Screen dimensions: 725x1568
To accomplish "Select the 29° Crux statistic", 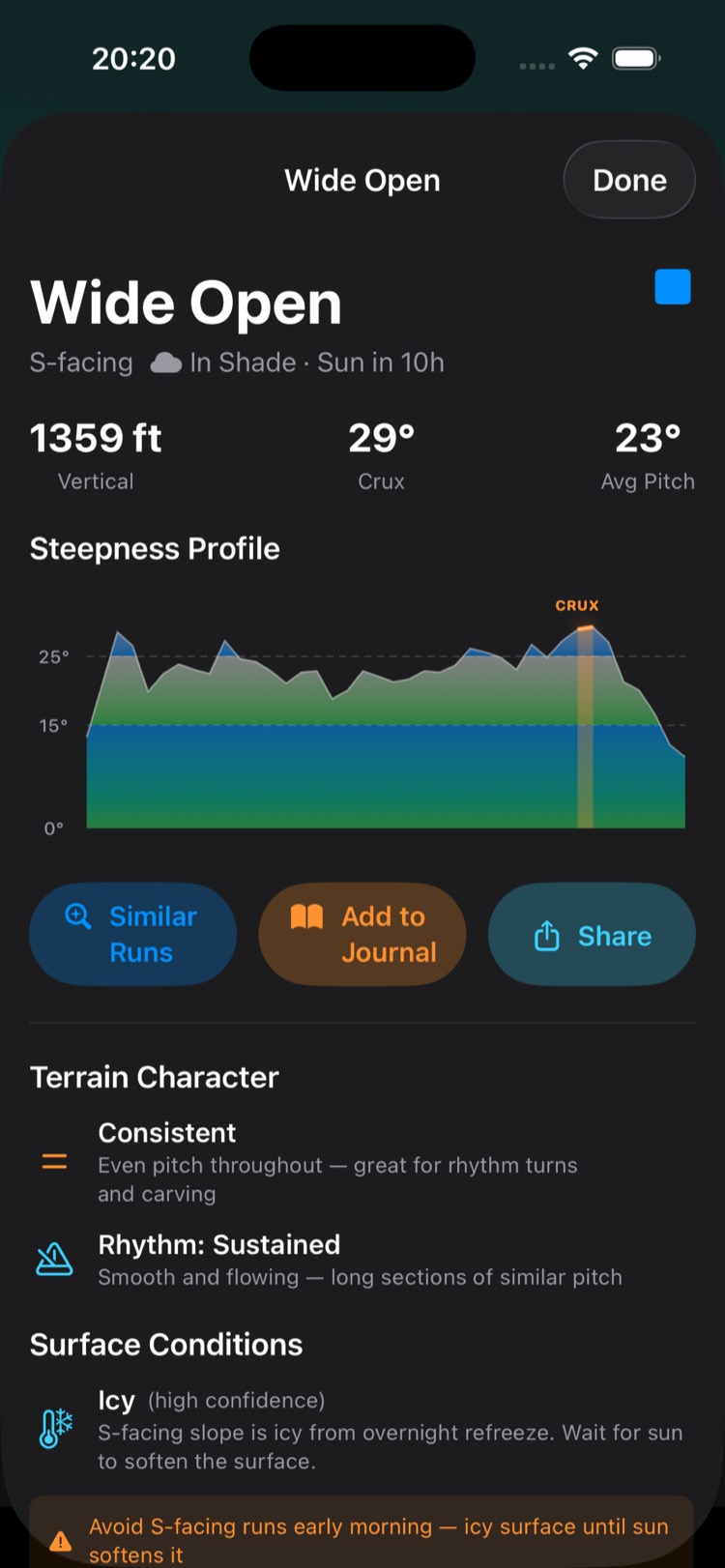I will (x=381, y=454).
